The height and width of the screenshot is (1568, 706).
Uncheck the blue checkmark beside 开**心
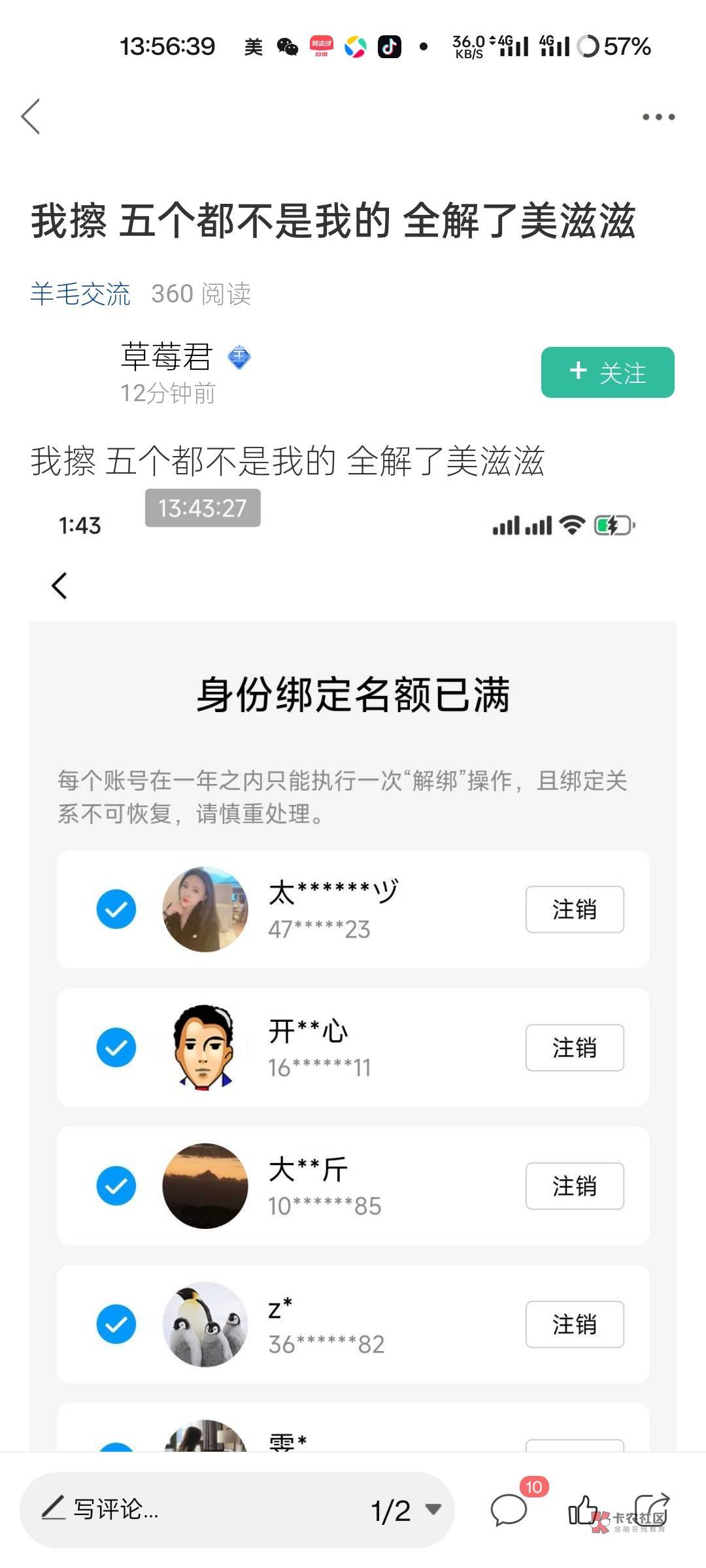pyautogui.click(x=116, y=1047)
